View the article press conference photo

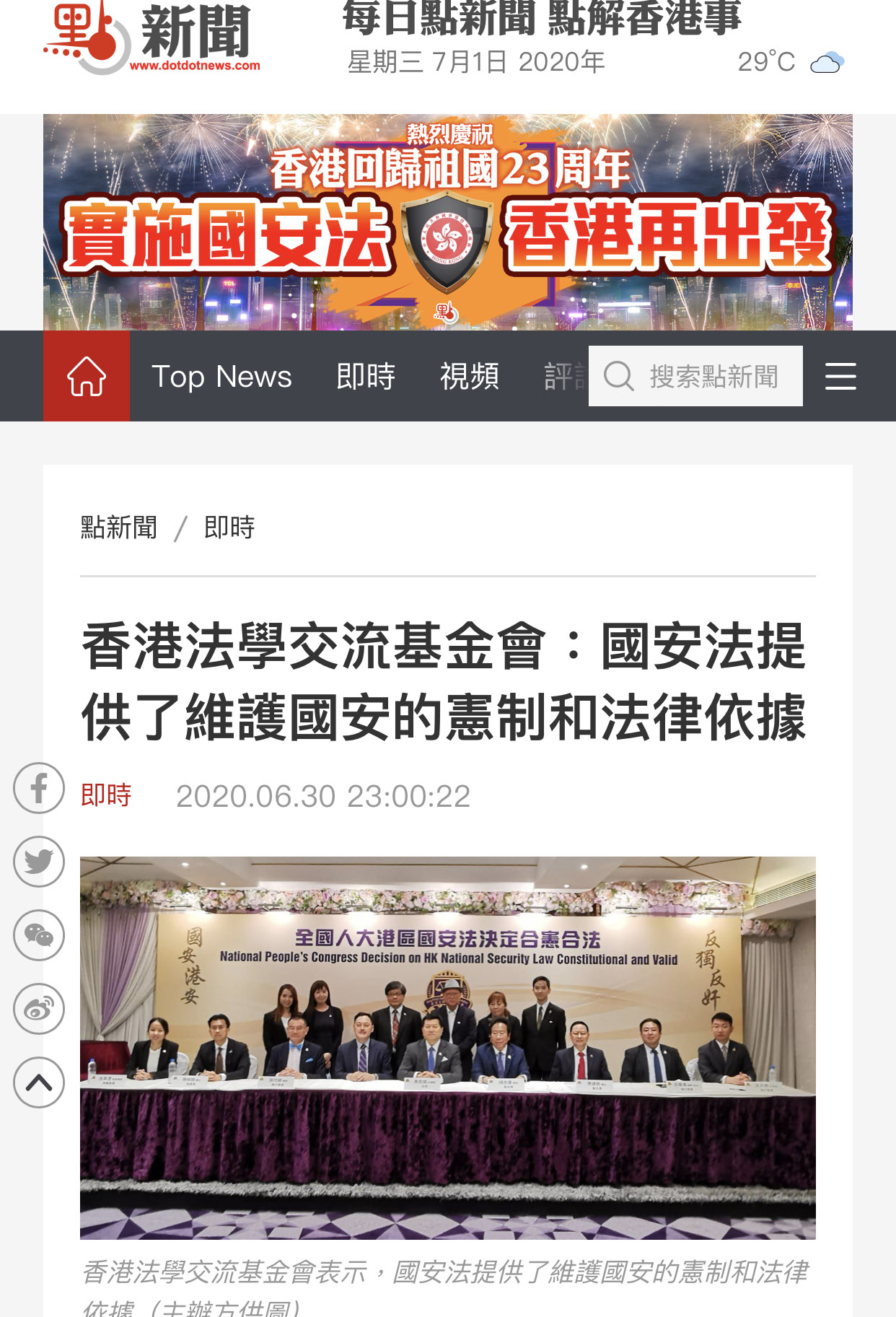(x=447, y=1047)
